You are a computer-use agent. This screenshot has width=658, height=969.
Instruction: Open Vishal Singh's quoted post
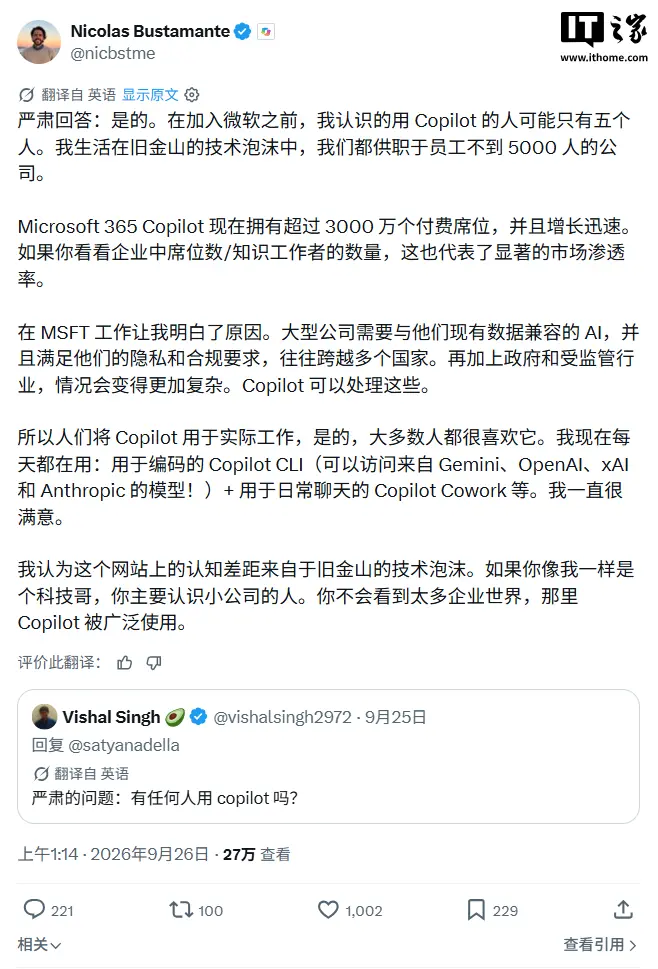(x=328, y=756)
